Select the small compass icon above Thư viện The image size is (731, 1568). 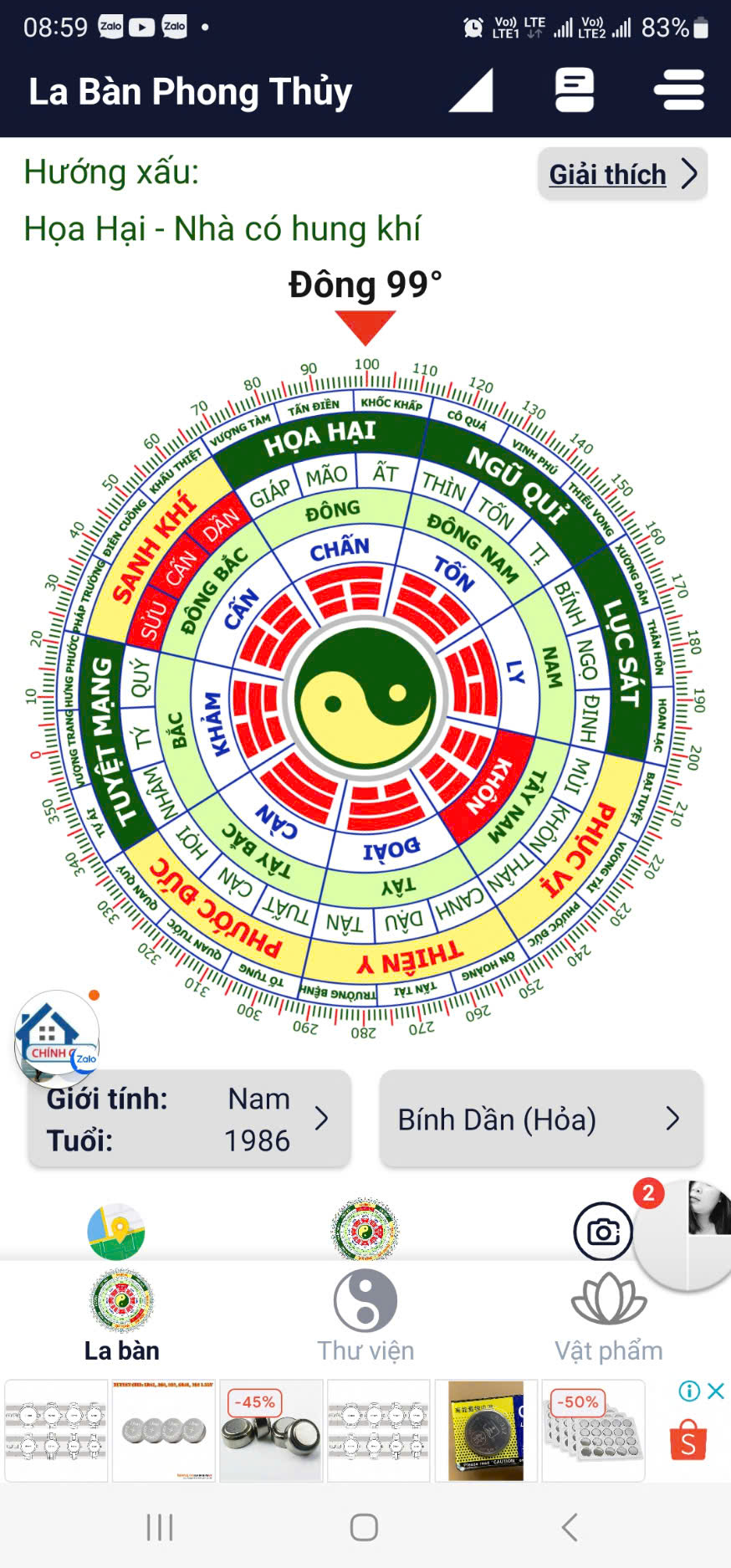click(365, 1230)
